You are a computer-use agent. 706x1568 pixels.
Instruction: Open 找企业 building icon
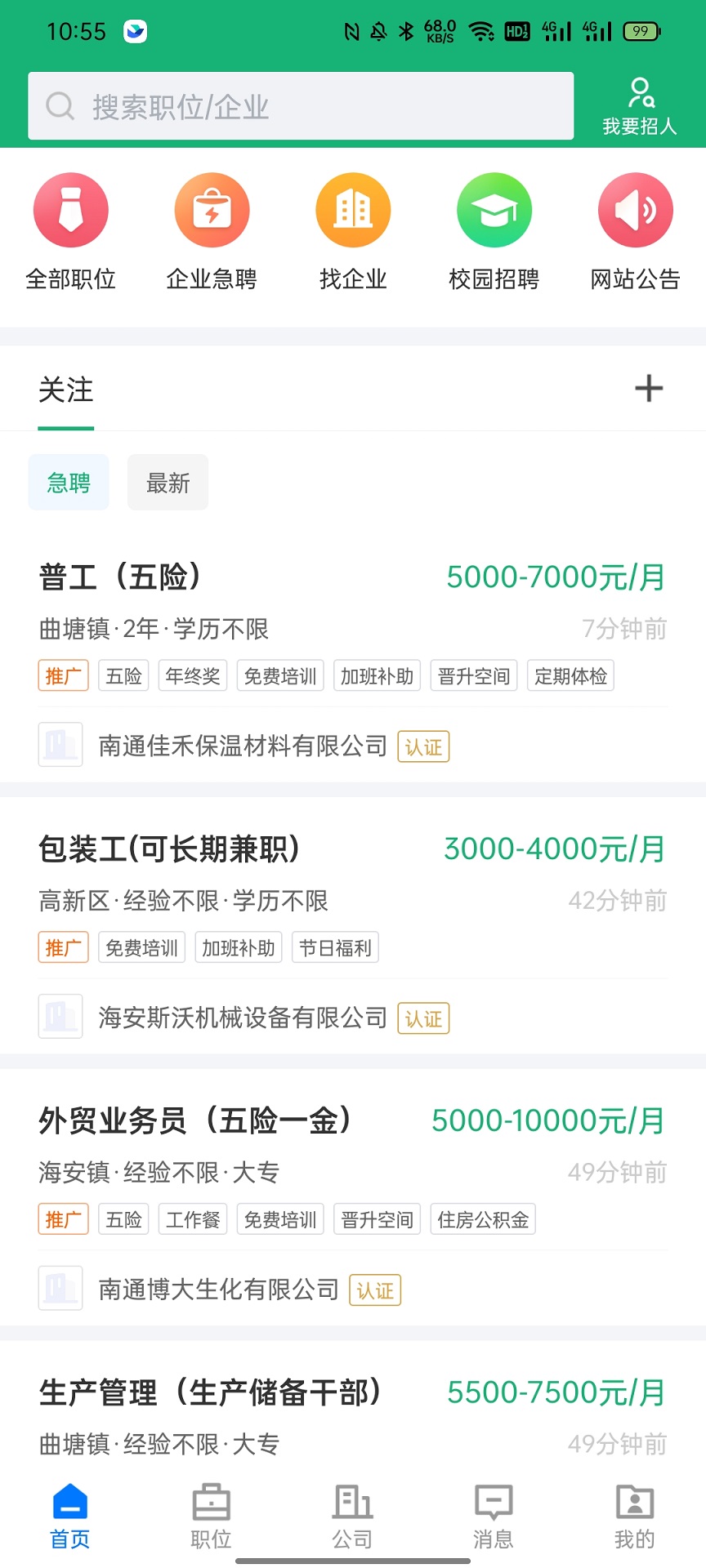pyautogui.click(x=353, y=210)
